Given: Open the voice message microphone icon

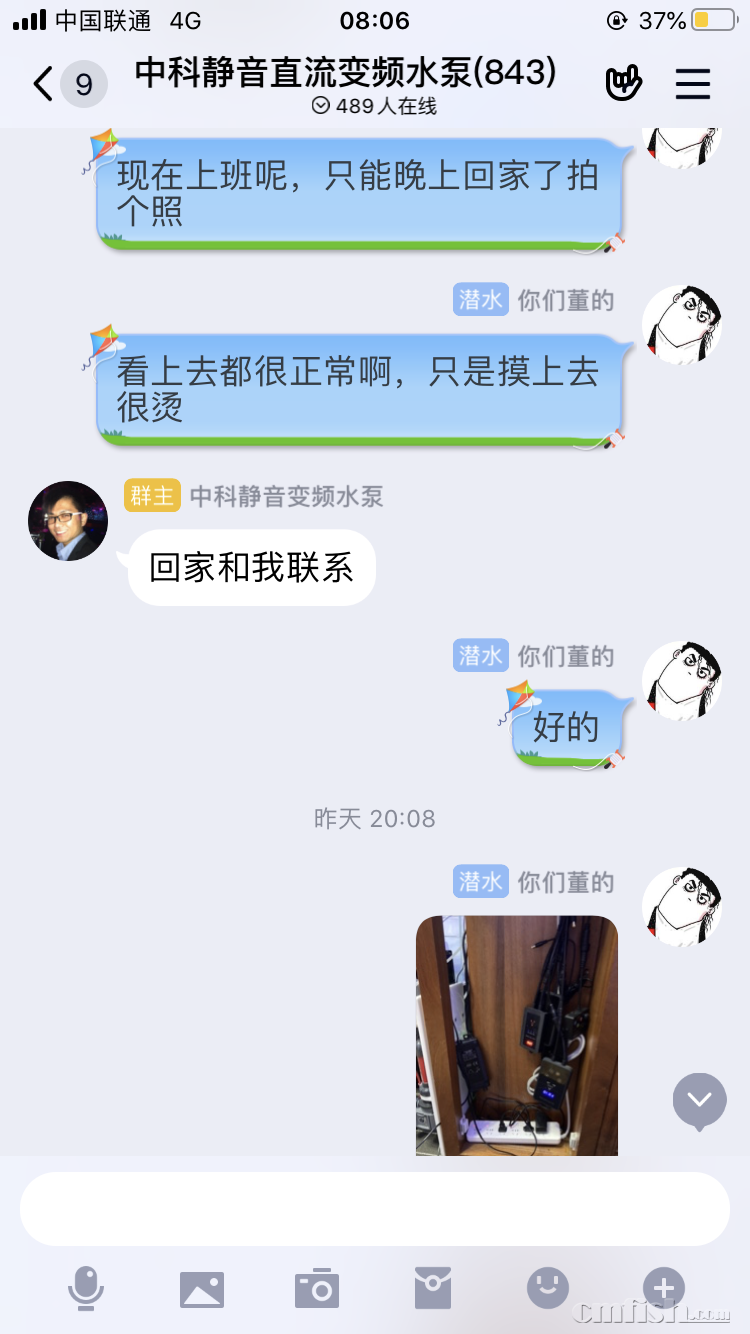Looking at the screenshot, I should tap(87, 1290).
